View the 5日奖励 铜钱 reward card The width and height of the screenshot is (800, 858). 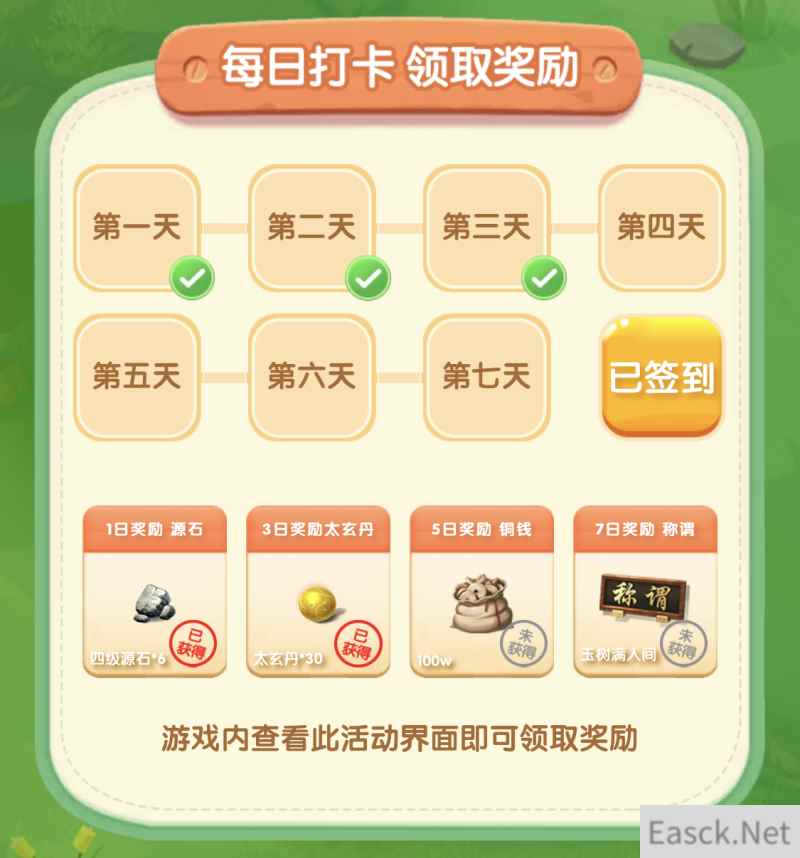coord(481,592)
